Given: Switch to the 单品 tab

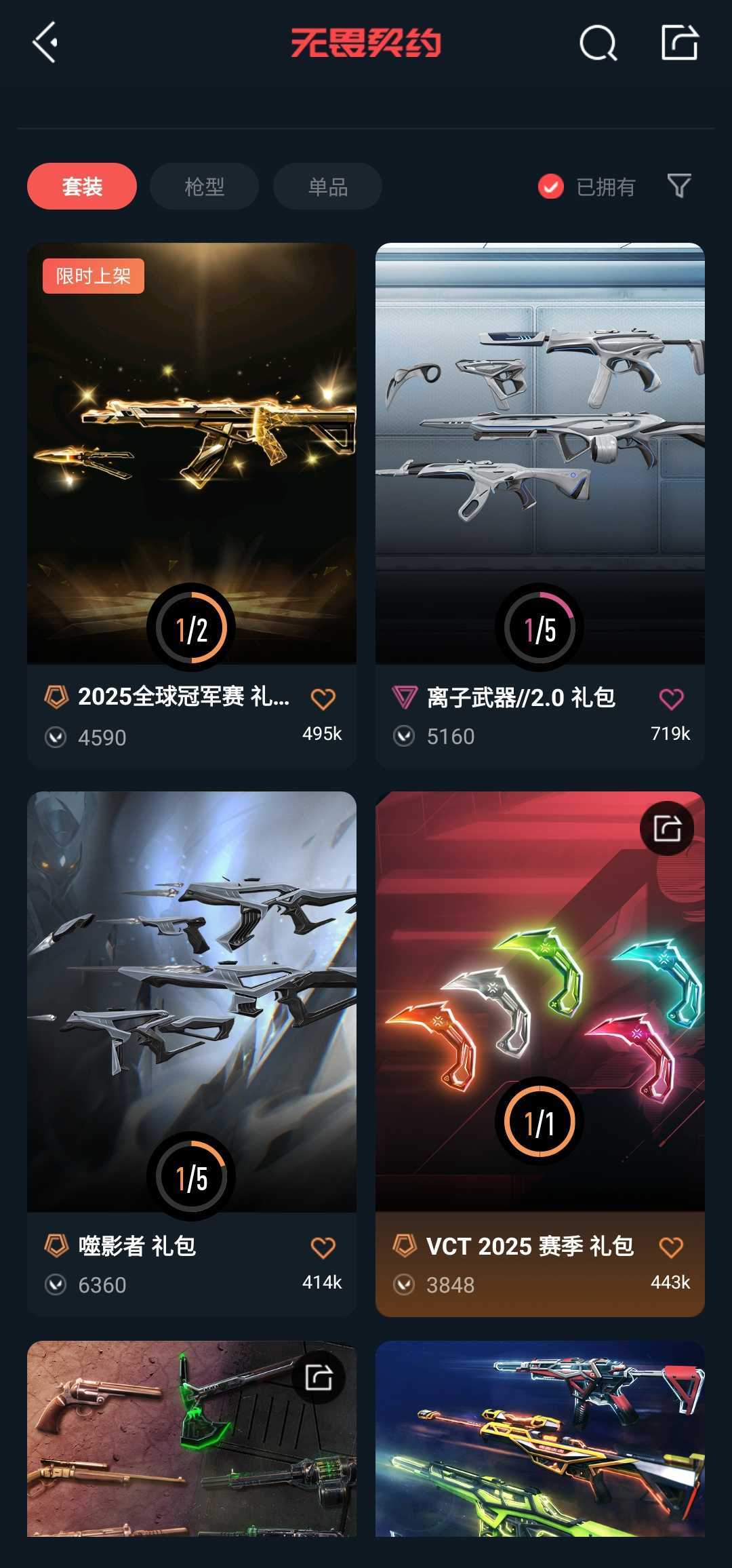Looking at the screenshot, I should [x=327, y=186].
